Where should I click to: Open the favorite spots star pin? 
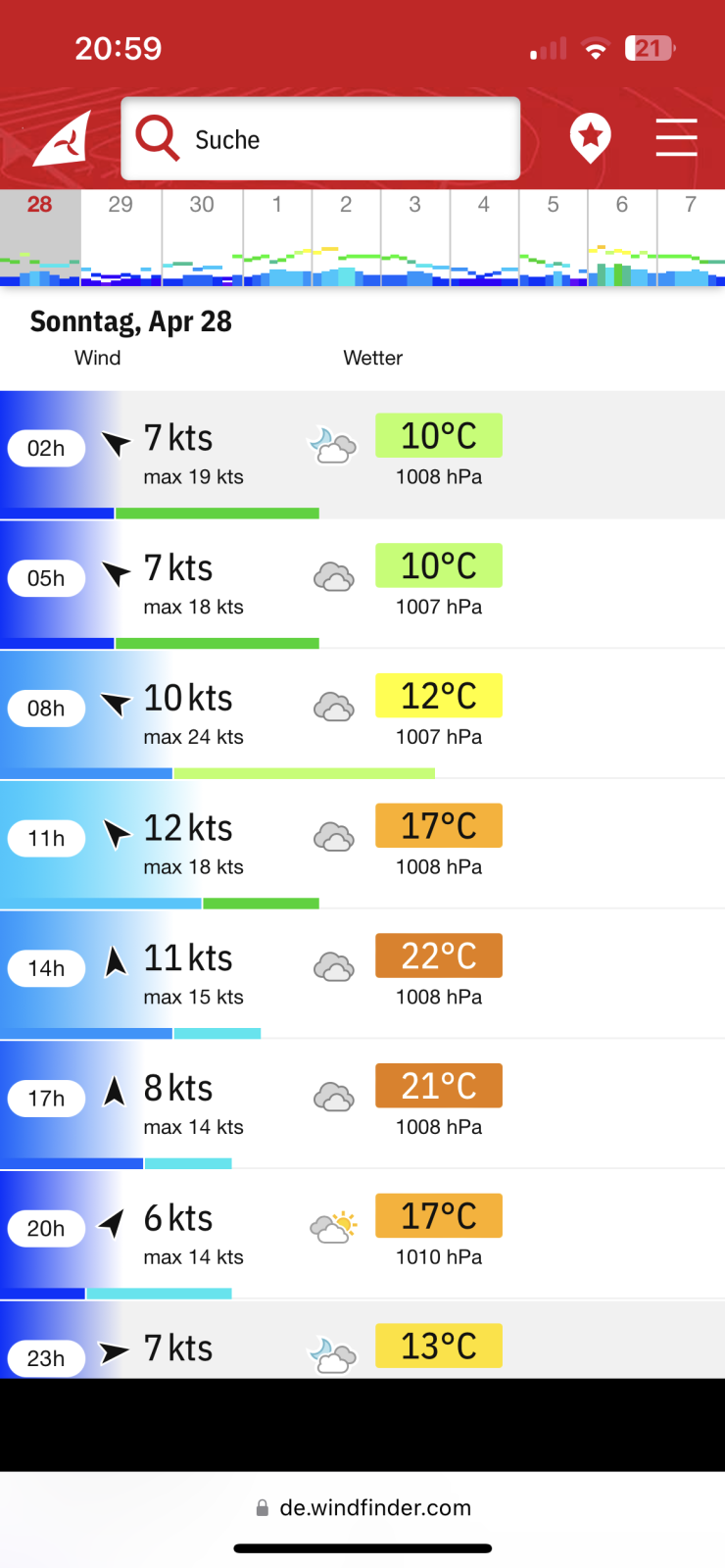(590, 137)
